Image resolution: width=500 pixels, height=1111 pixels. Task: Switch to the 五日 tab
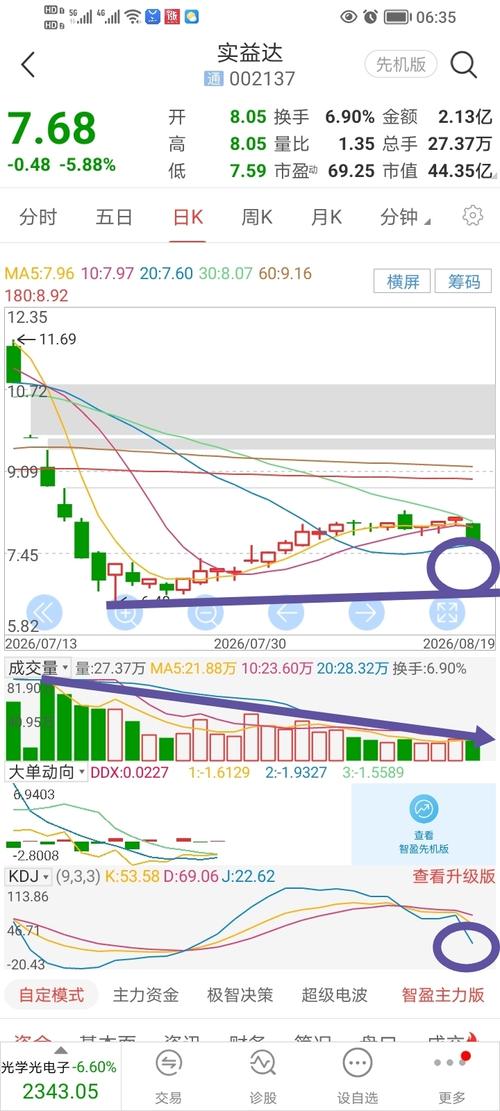tap(114, 217)
